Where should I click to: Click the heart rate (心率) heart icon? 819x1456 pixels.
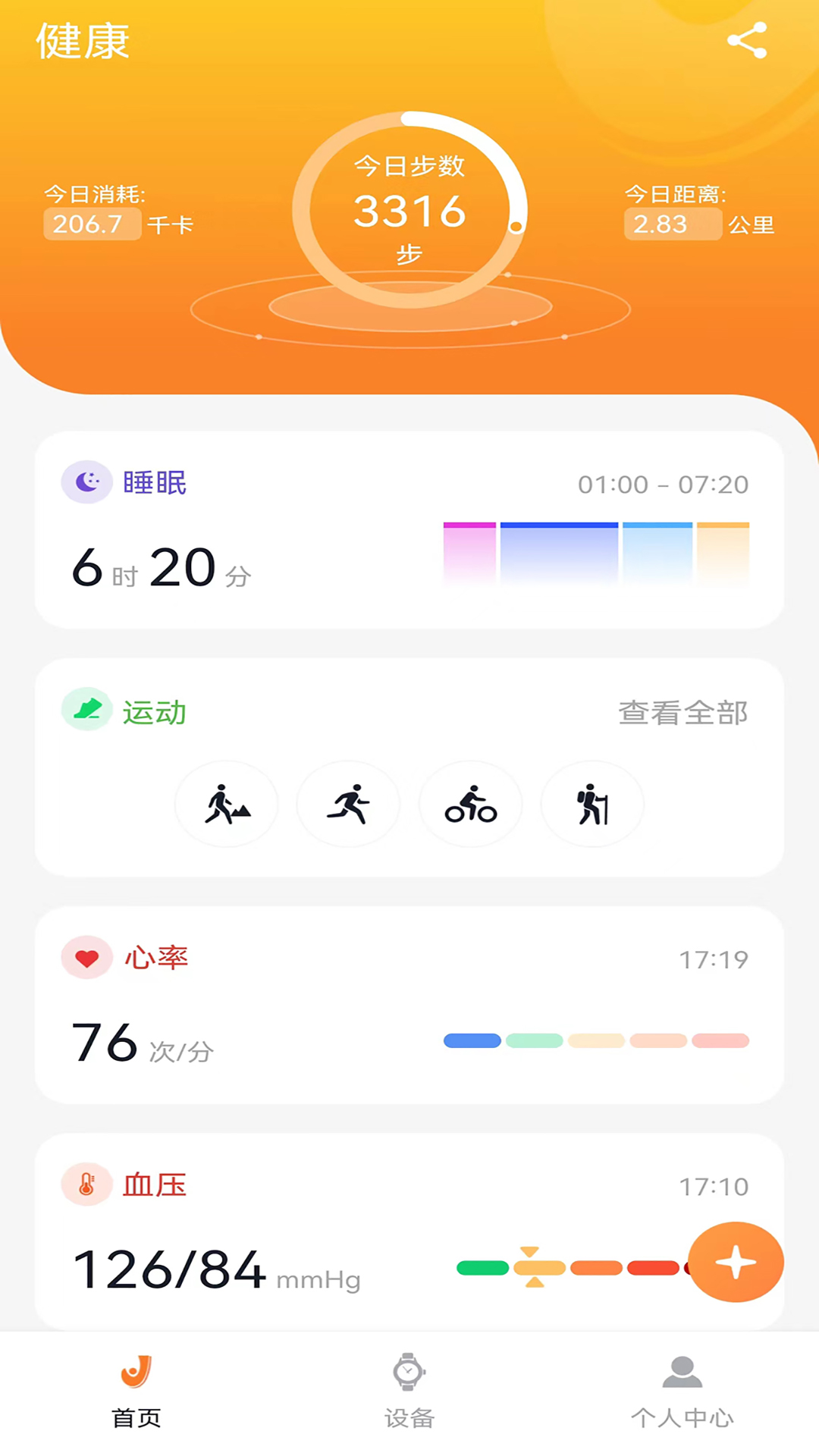coord(87,957)
